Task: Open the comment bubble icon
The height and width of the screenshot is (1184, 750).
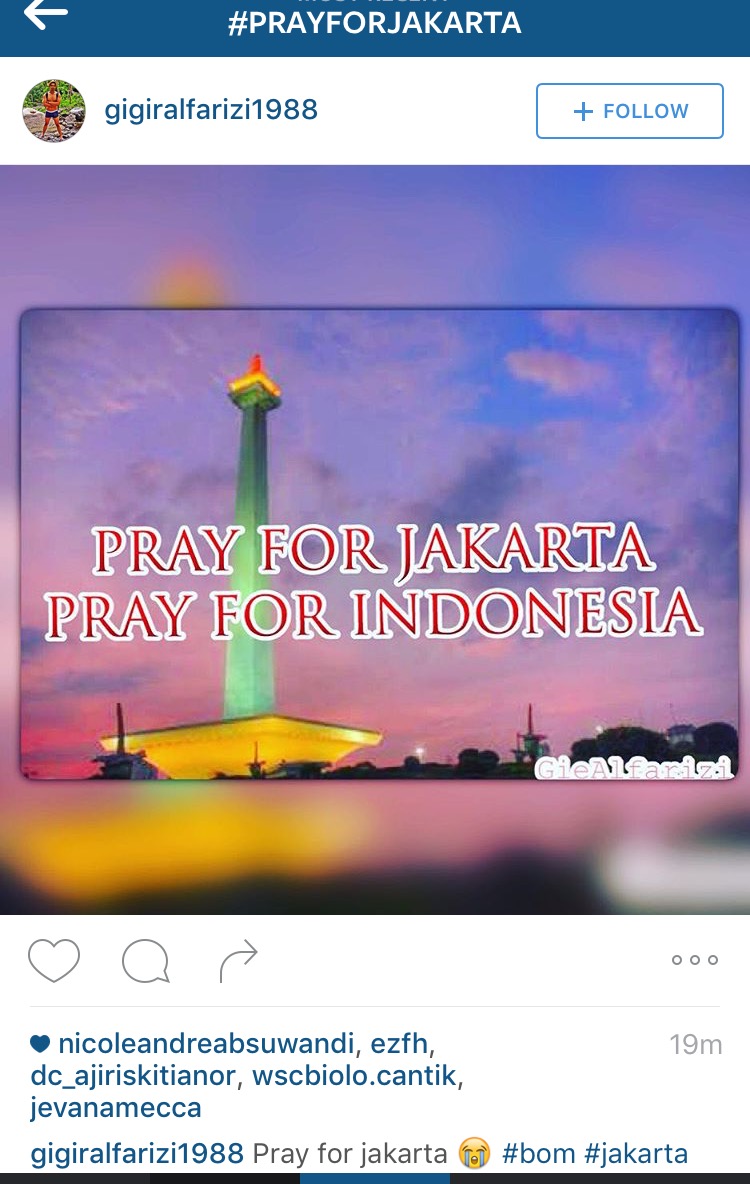Action: click(x=145, y=962)
